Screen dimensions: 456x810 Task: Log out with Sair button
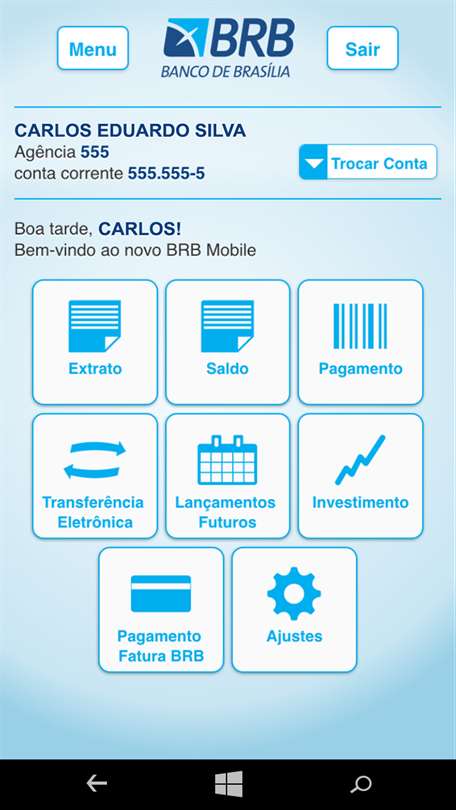[x=363, y=49]
